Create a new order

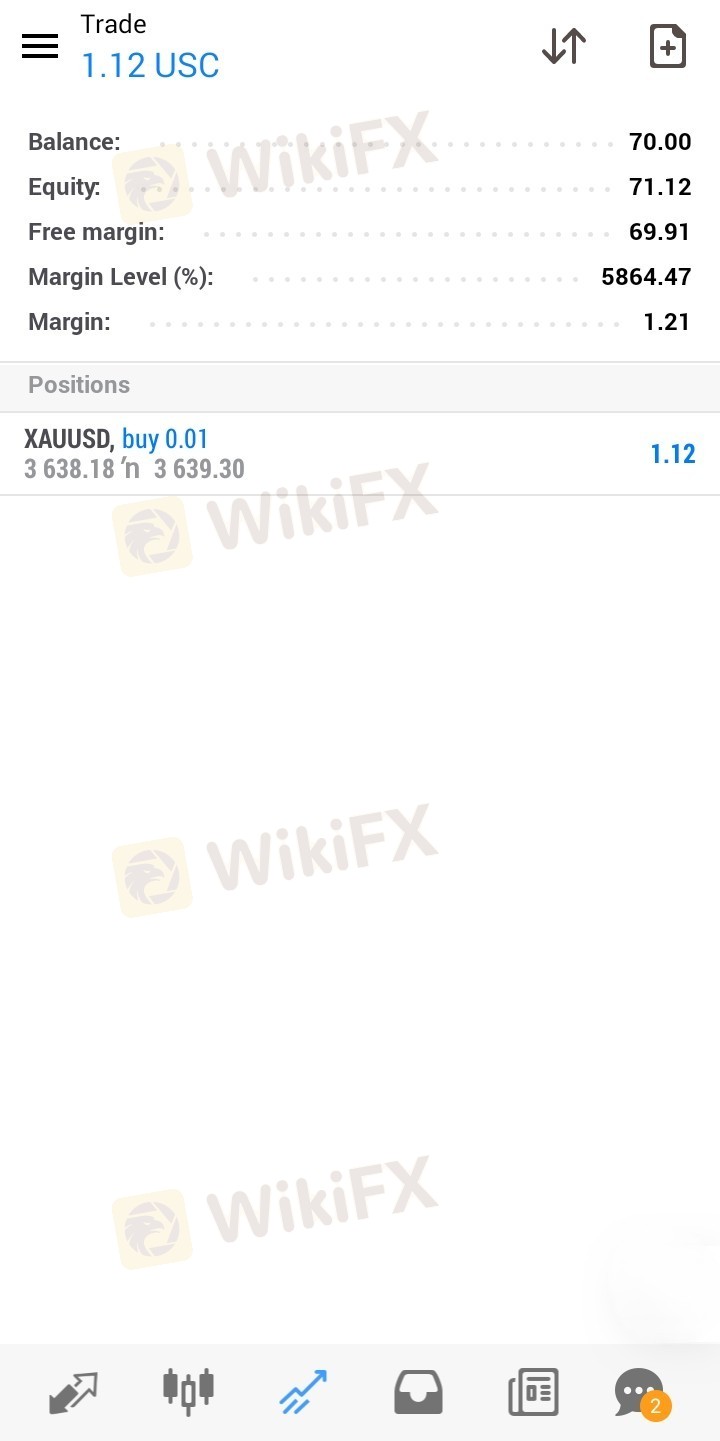(667, 46)
